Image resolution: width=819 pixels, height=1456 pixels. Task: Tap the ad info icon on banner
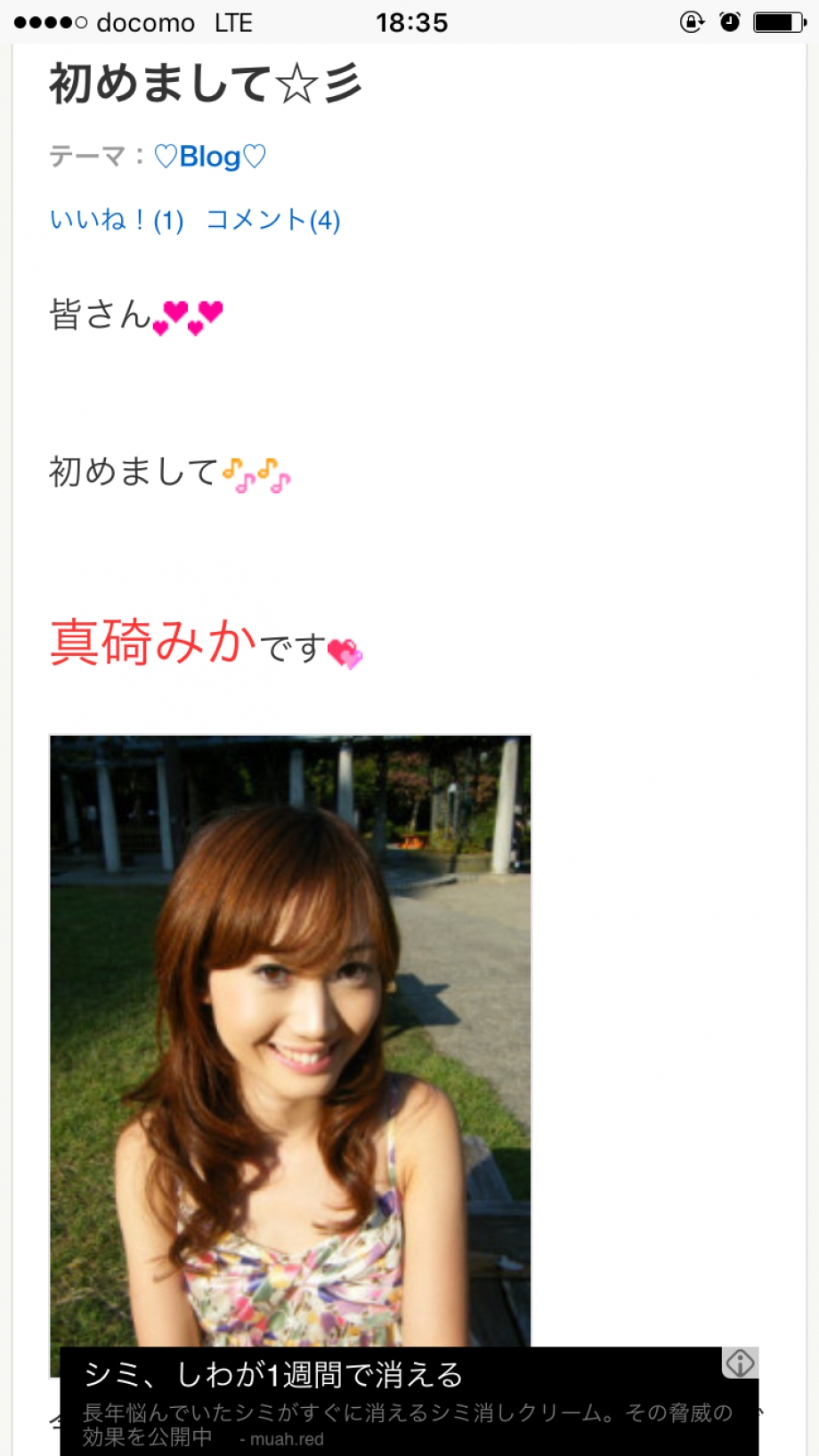(x=740, y=1363)
